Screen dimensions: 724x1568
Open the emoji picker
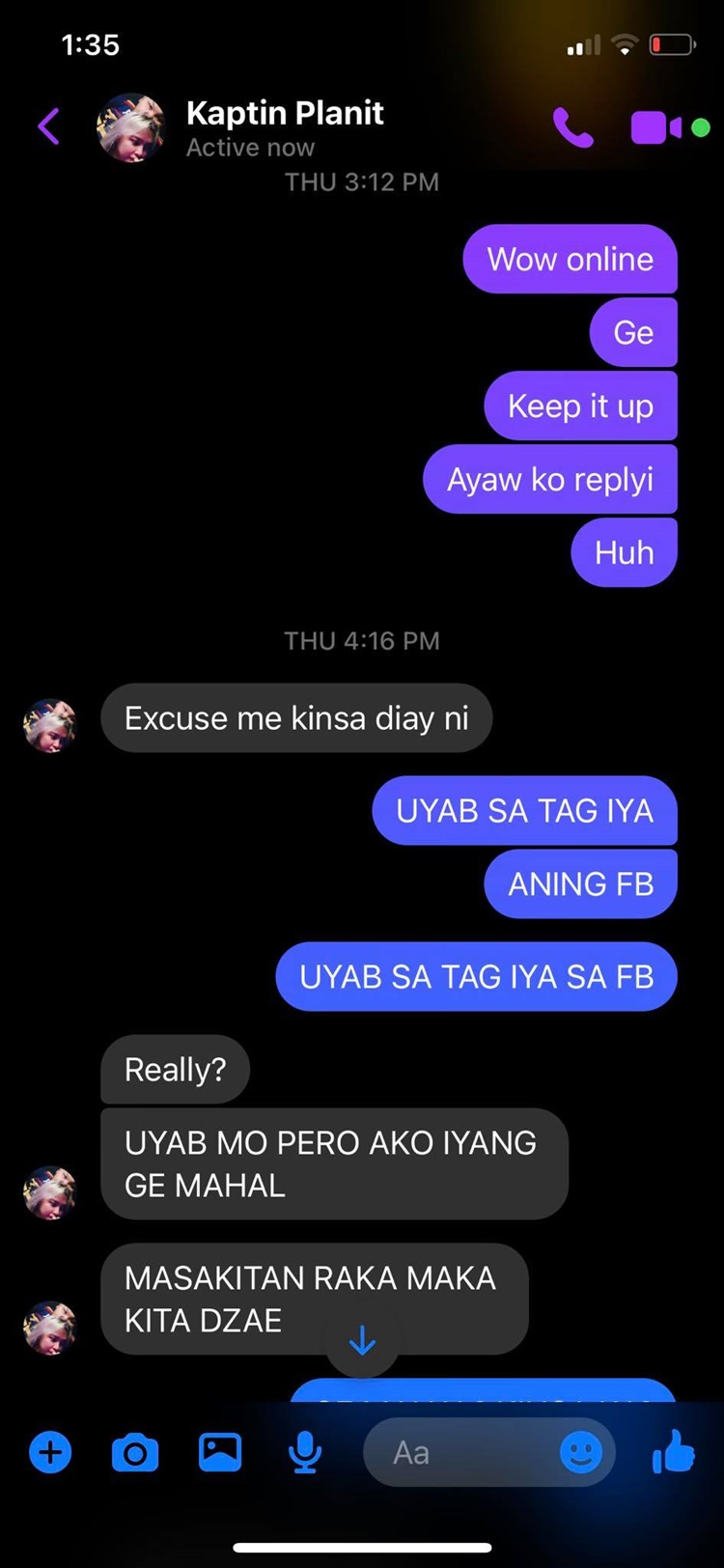(581, 1452)
